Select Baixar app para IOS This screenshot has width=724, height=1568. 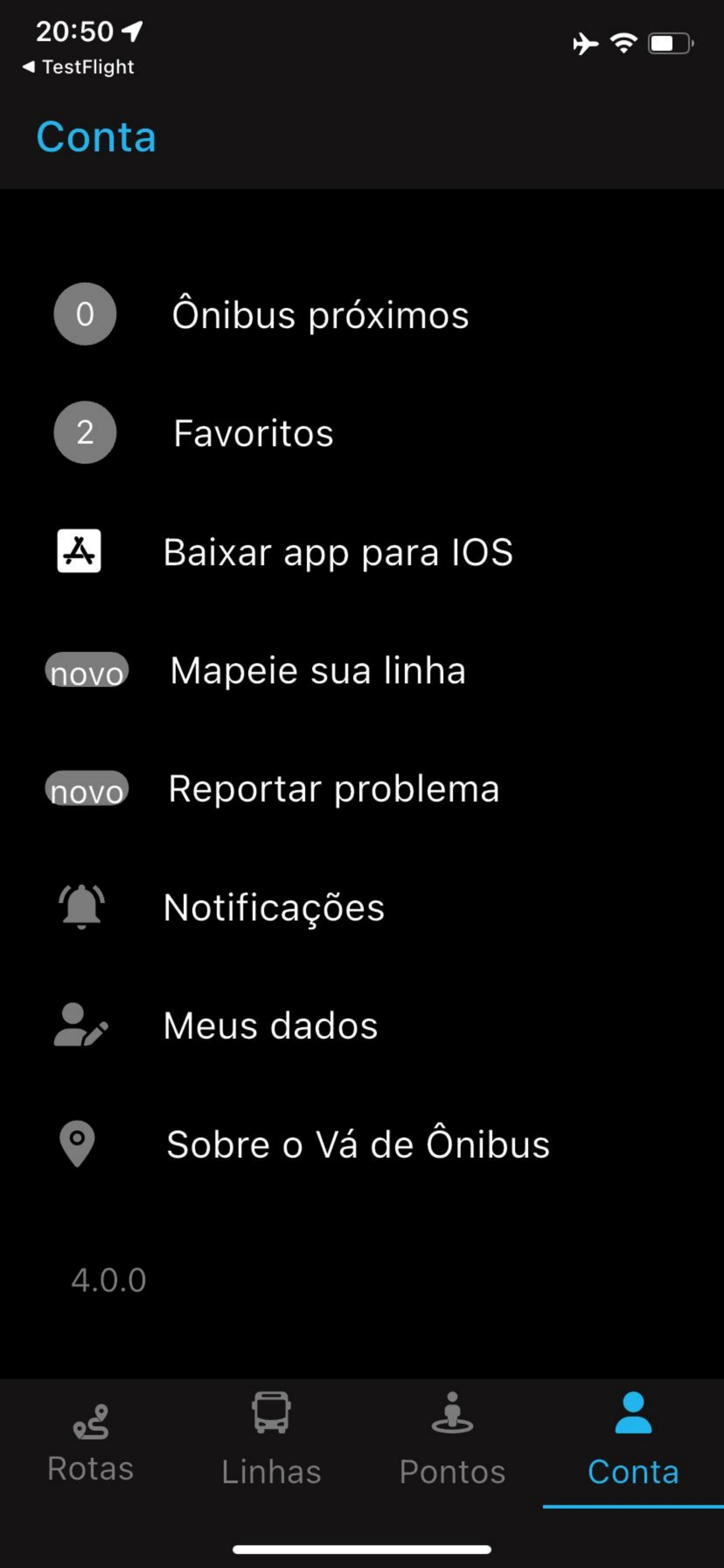coord(362,551)
